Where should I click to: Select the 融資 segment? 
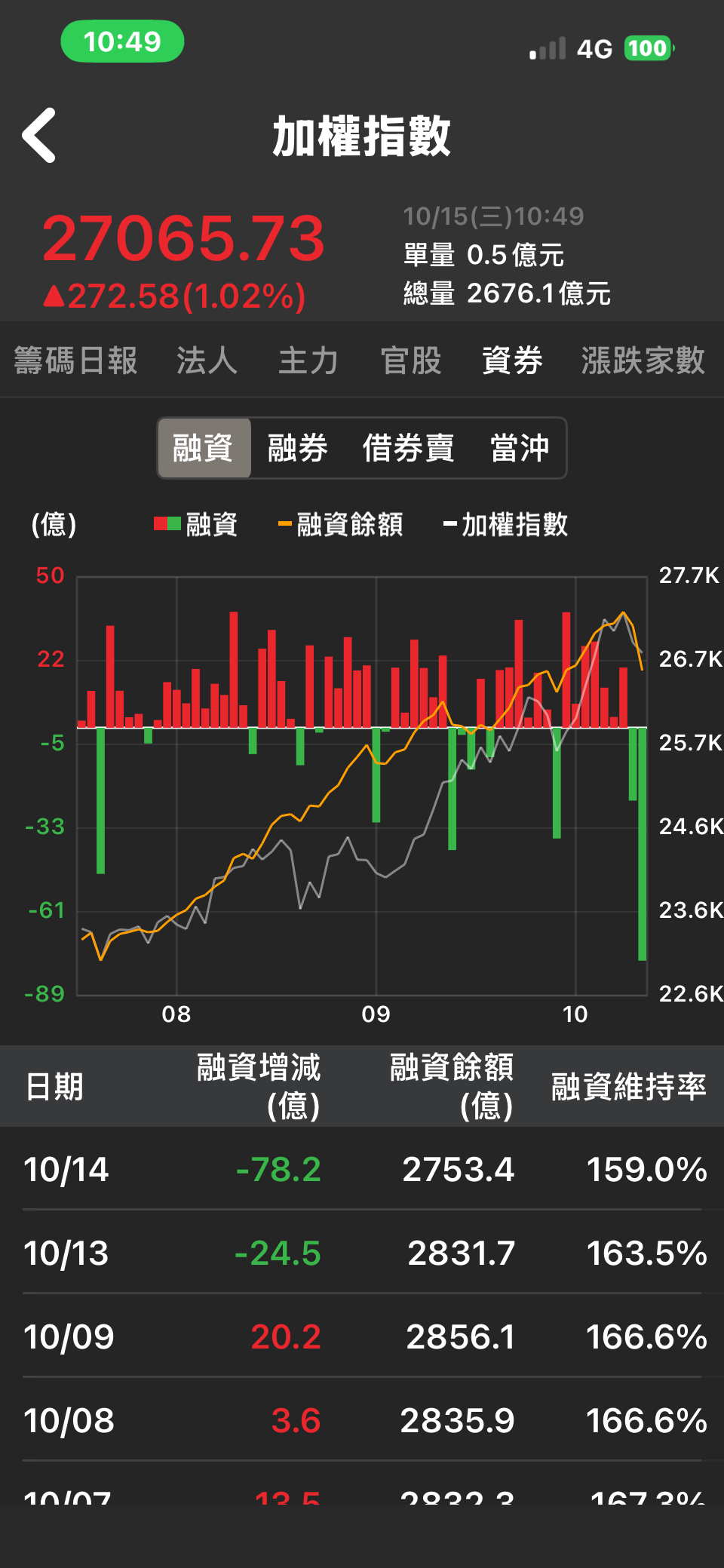tap(204, 448)
